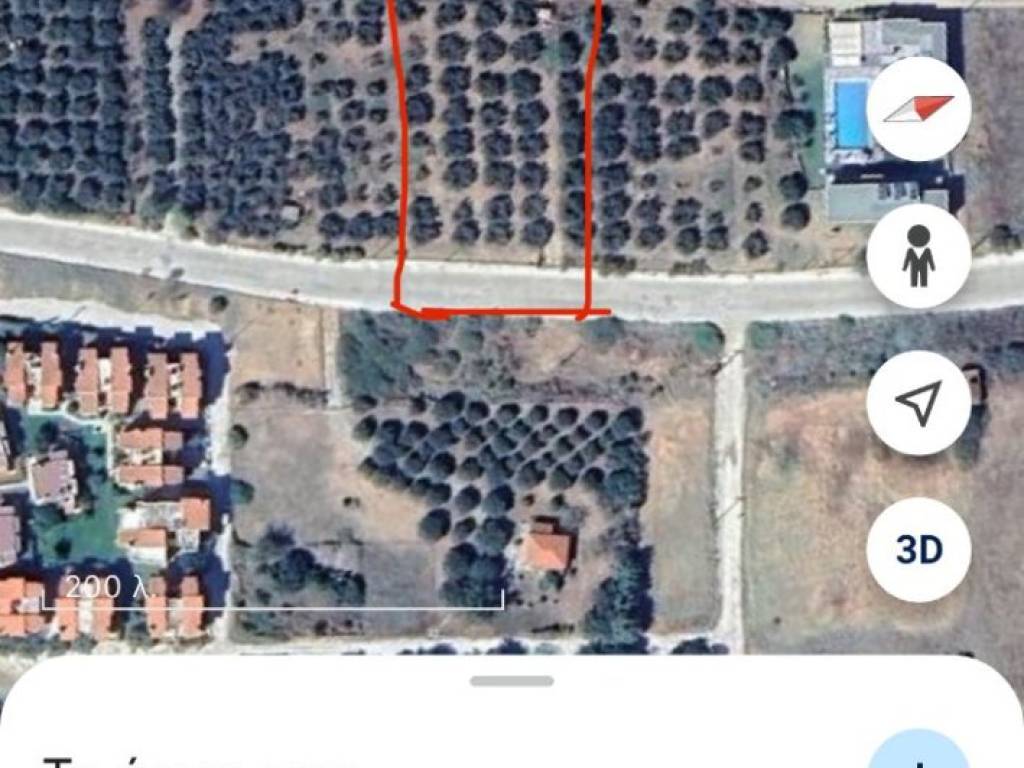
Task: Tap the compass to reset map orientation
Action: point(918,109)
